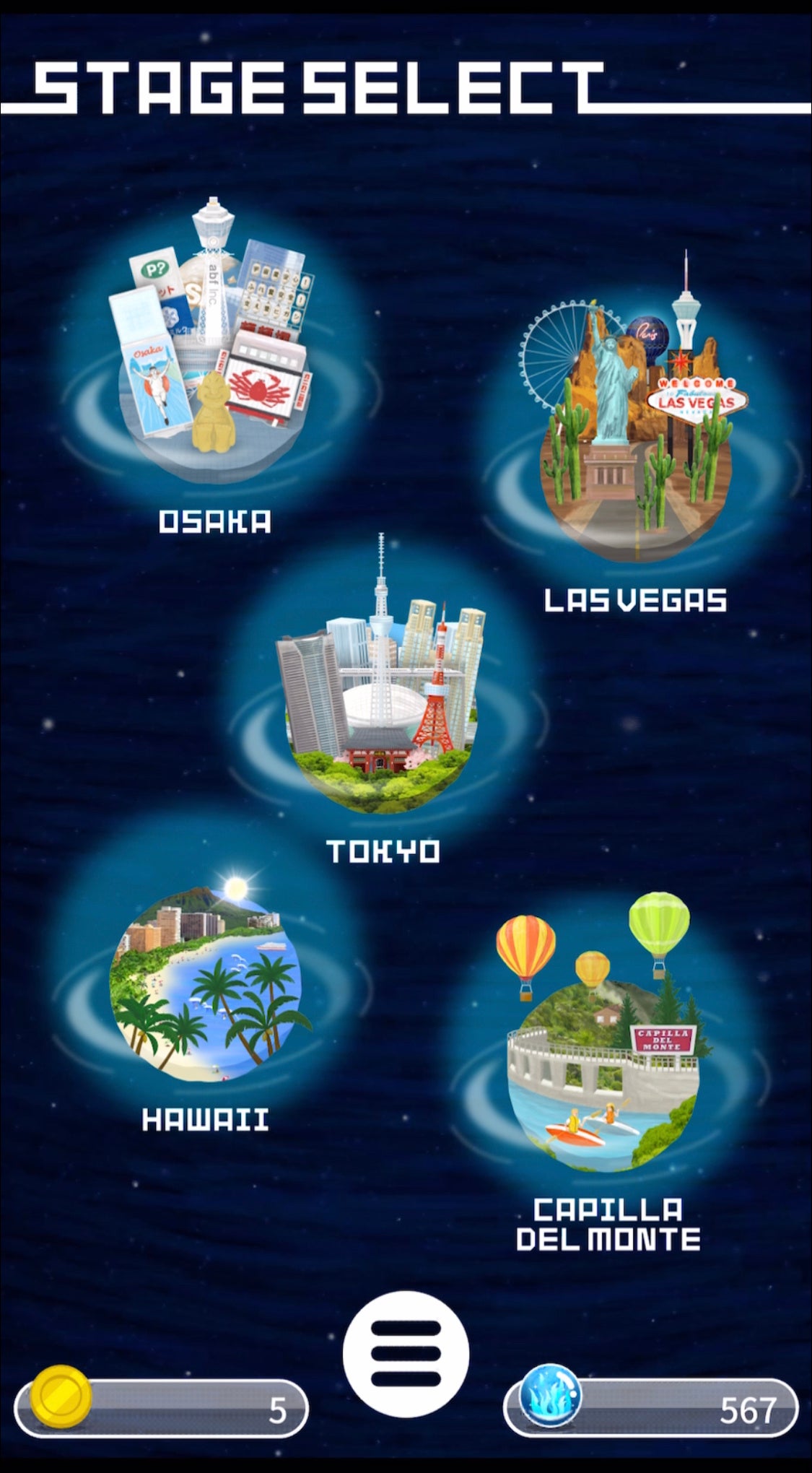Open the hamburger menu button
The width and height of the screenshot is (812, 1473).
coord(406,1354)
